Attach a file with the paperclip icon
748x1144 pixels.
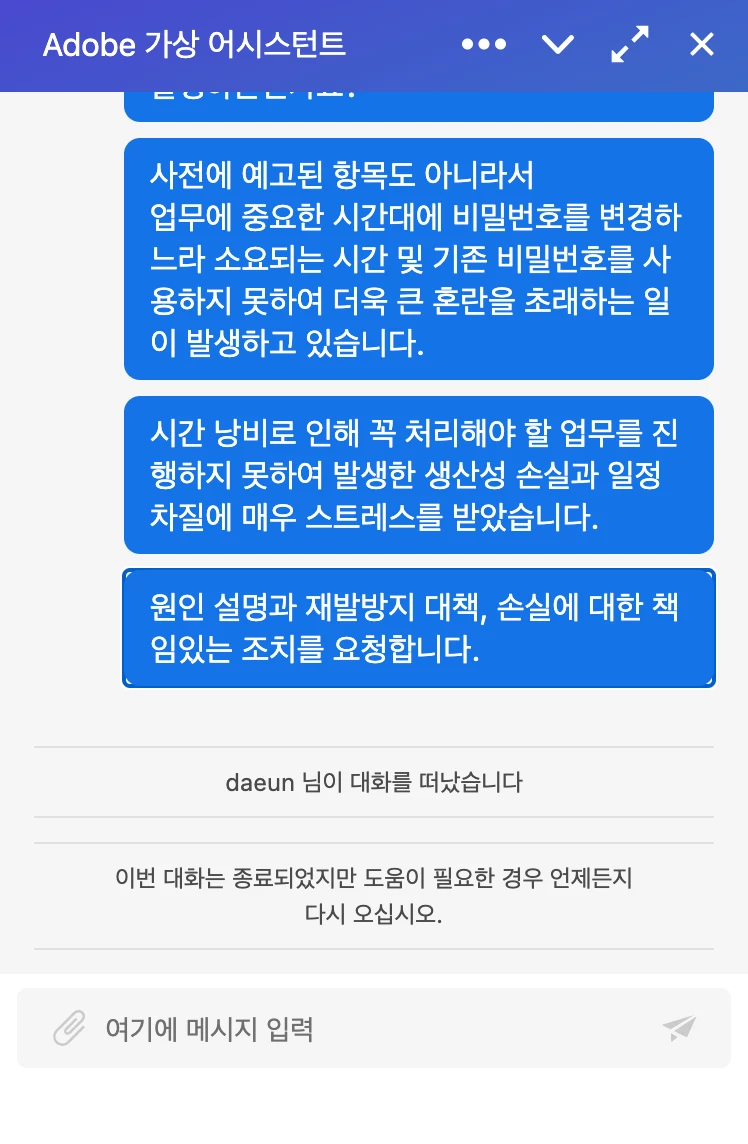pyautogui.click(x=69, y=1028)
